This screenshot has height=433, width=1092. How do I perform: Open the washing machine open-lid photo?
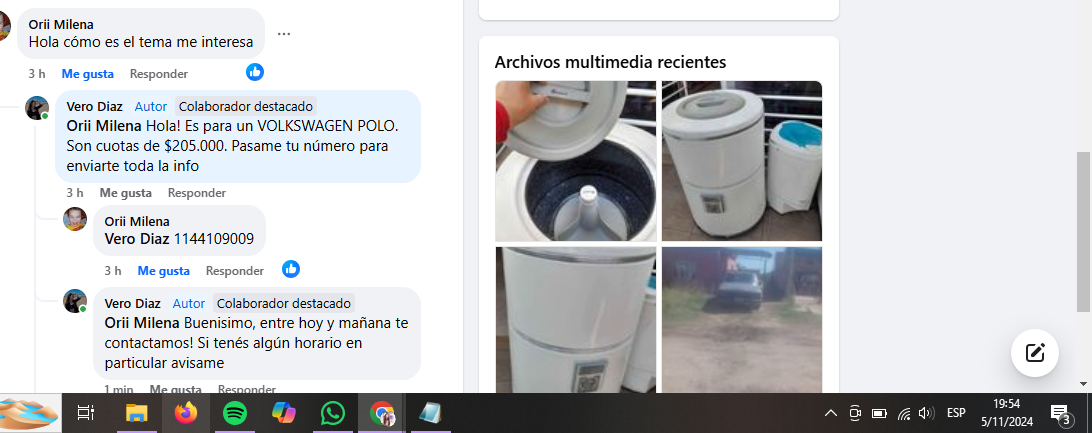[575, 161]
